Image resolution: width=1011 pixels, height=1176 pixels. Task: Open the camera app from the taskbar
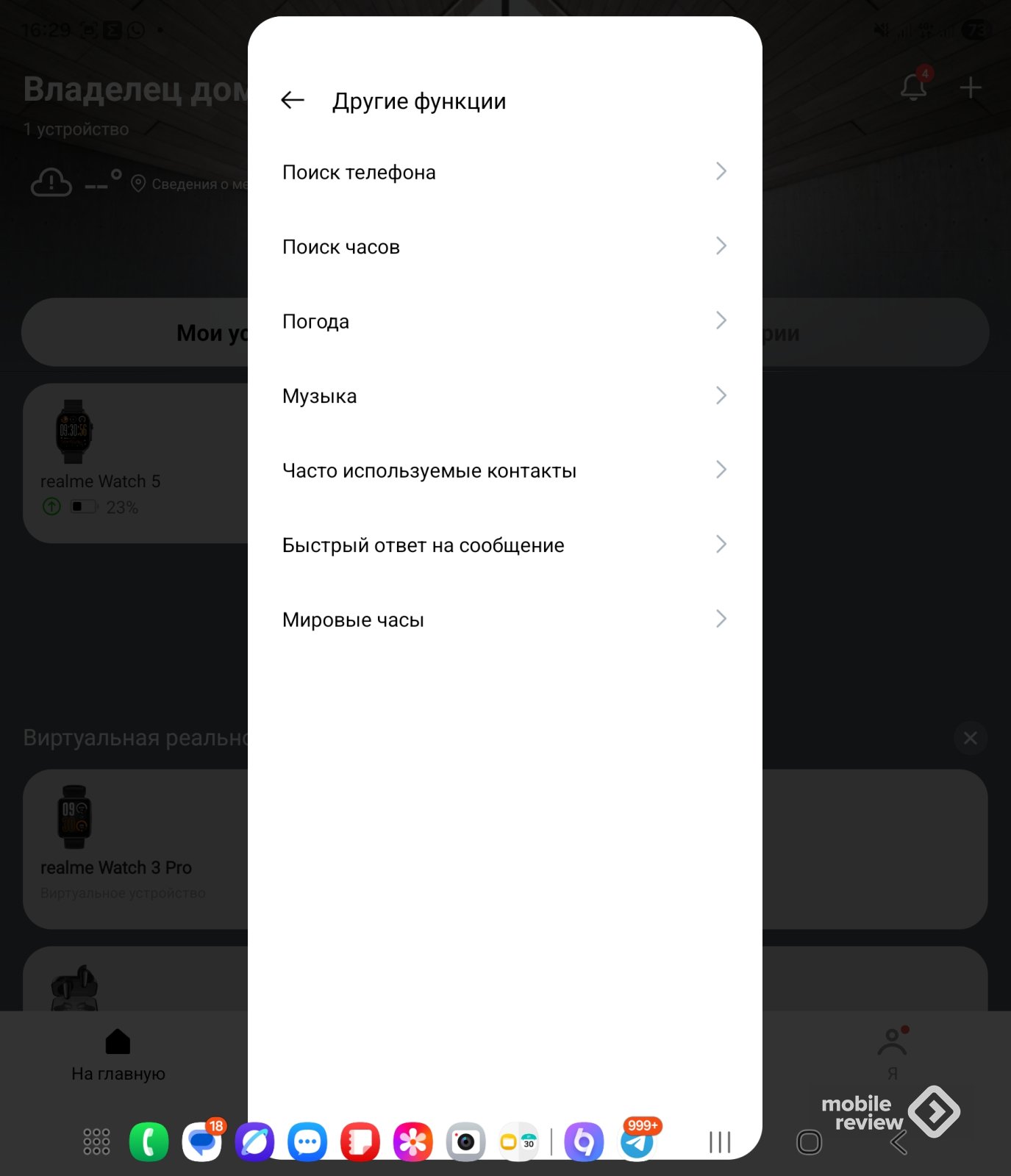coord(465,1142)
